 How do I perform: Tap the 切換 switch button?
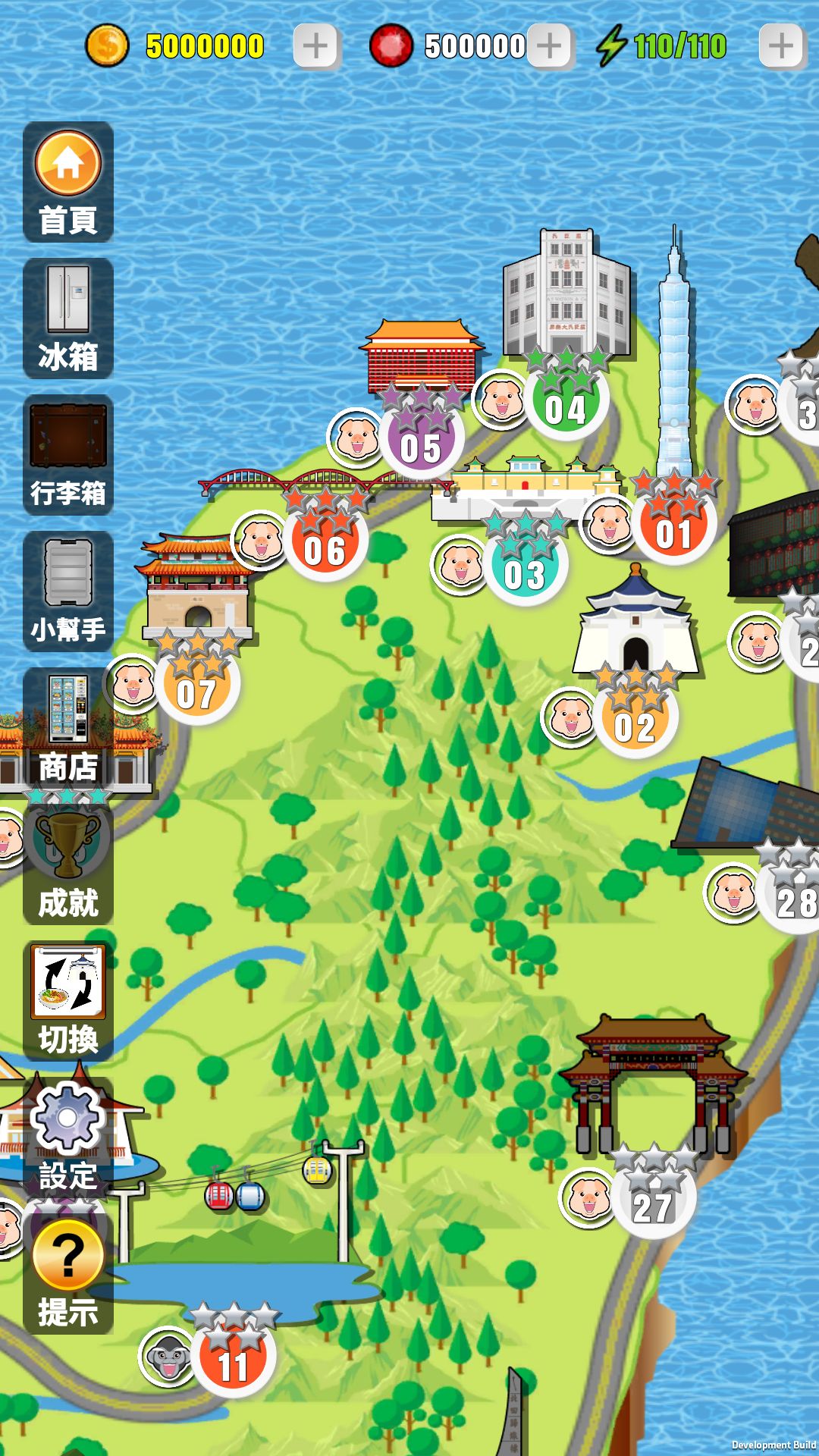(68, 1001)
